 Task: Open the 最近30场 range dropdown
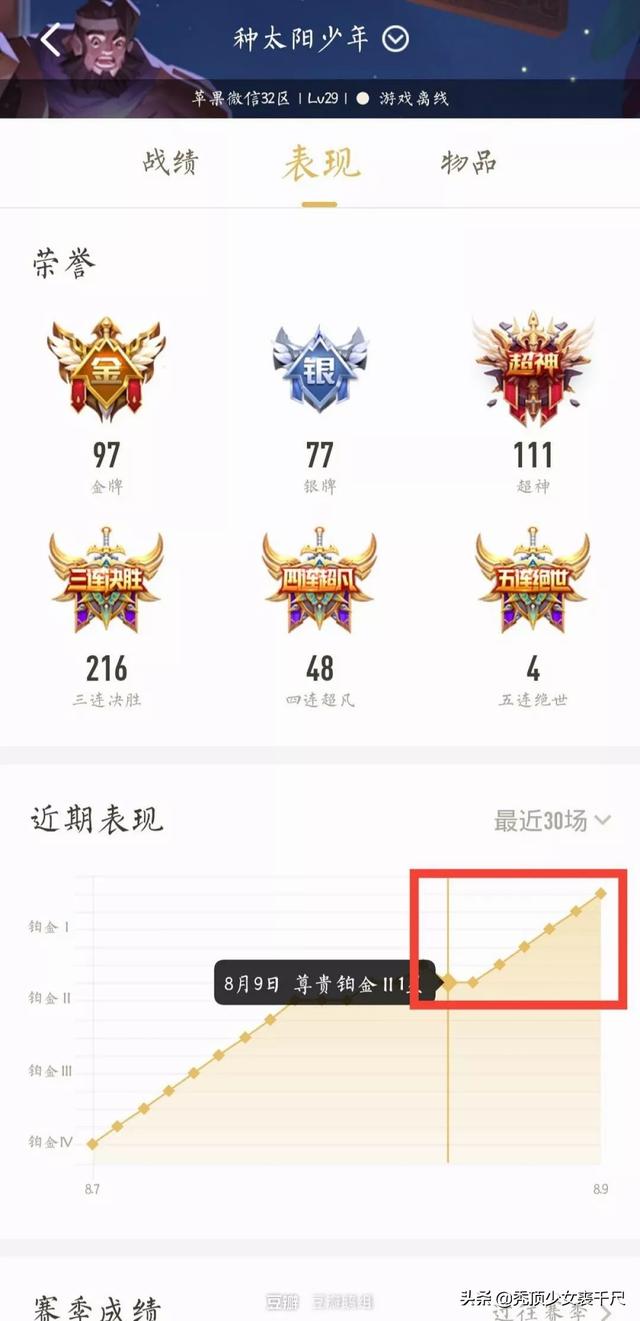point(552,821)
